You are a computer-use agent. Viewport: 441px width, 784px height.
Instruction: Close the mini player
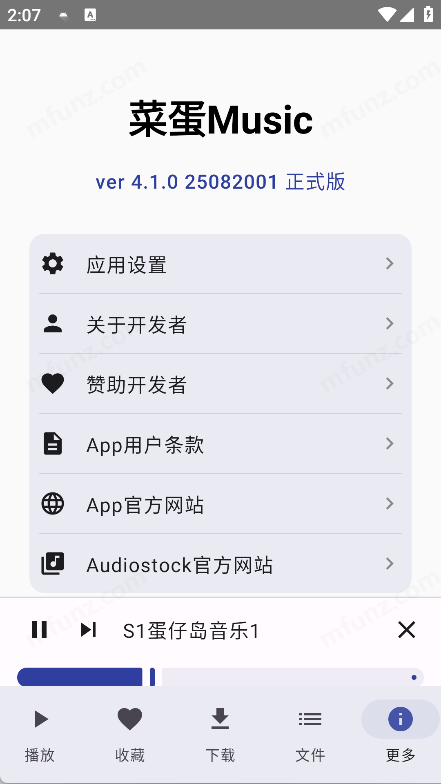(406, 630)
